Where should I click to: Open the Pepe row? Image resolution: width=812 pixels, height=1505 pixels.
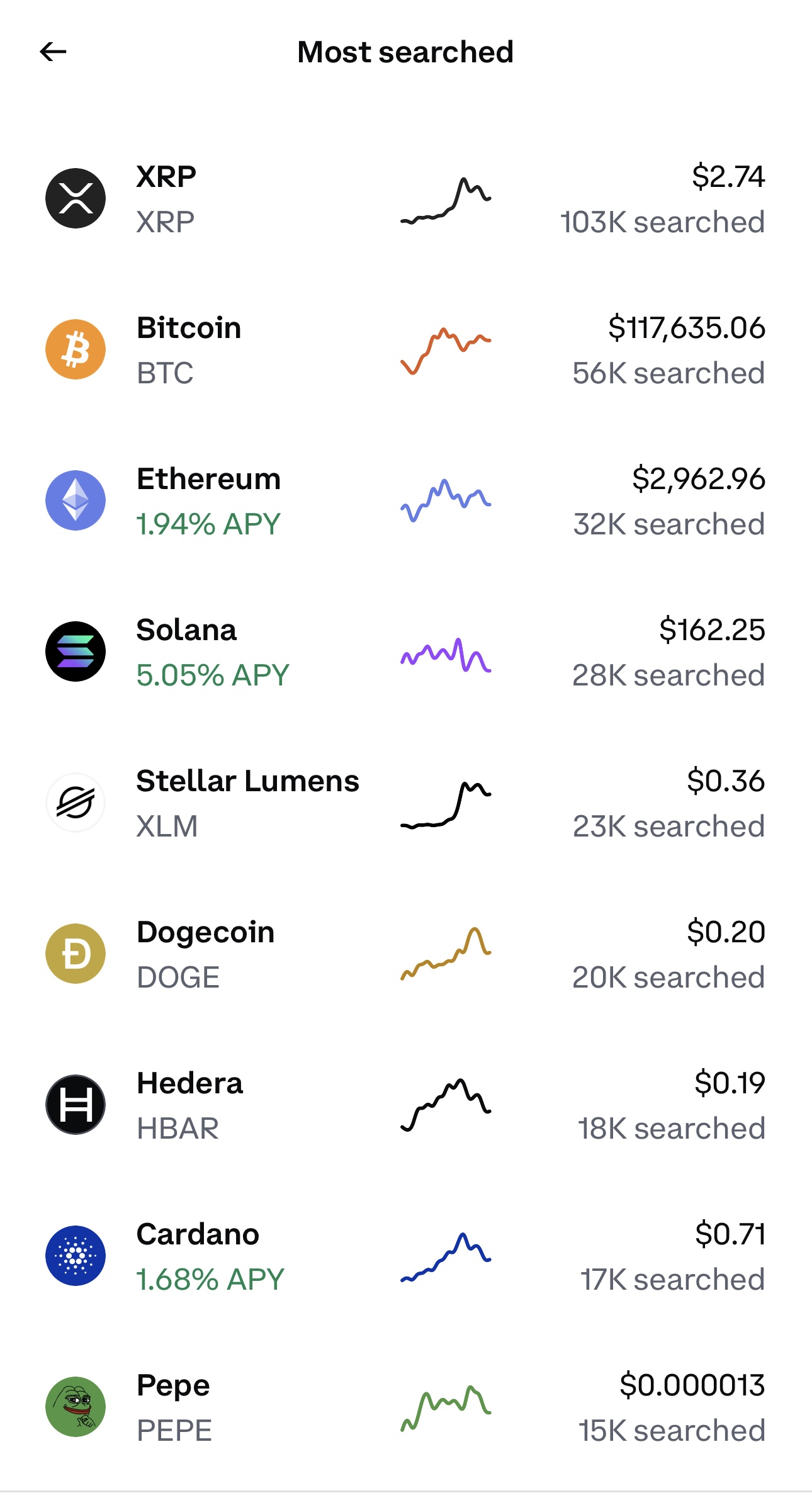pos(406,1407)
